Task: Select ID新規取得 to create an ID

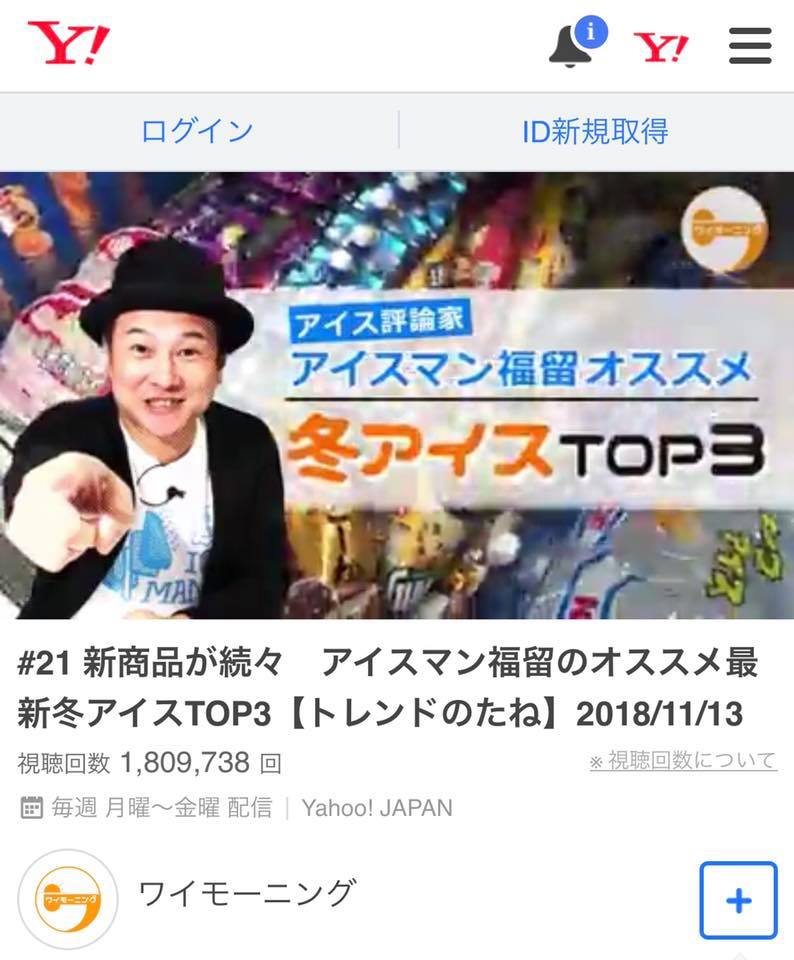Action: pos(595,131)
